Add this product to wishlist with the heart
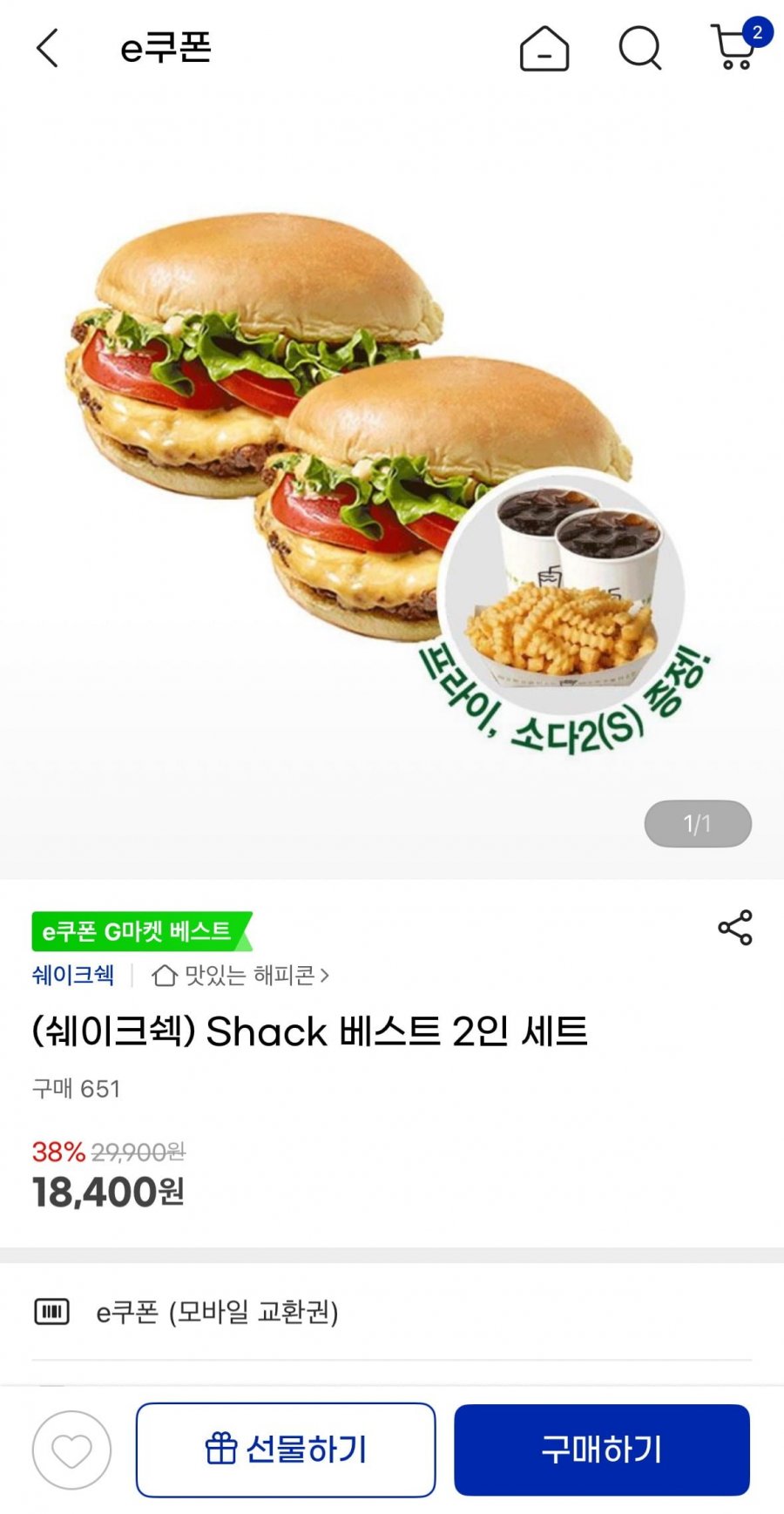 (x=71, y=1450)
